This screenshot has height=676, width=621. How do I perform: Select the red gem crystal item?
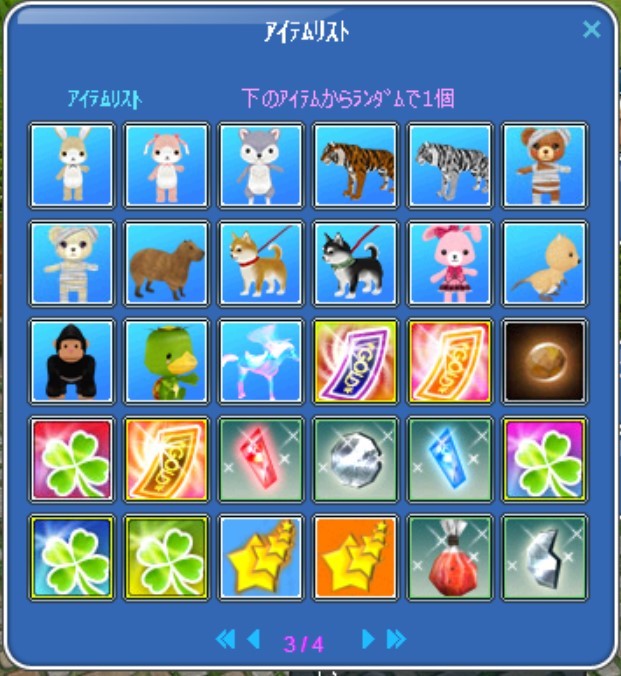coord(260,459)
